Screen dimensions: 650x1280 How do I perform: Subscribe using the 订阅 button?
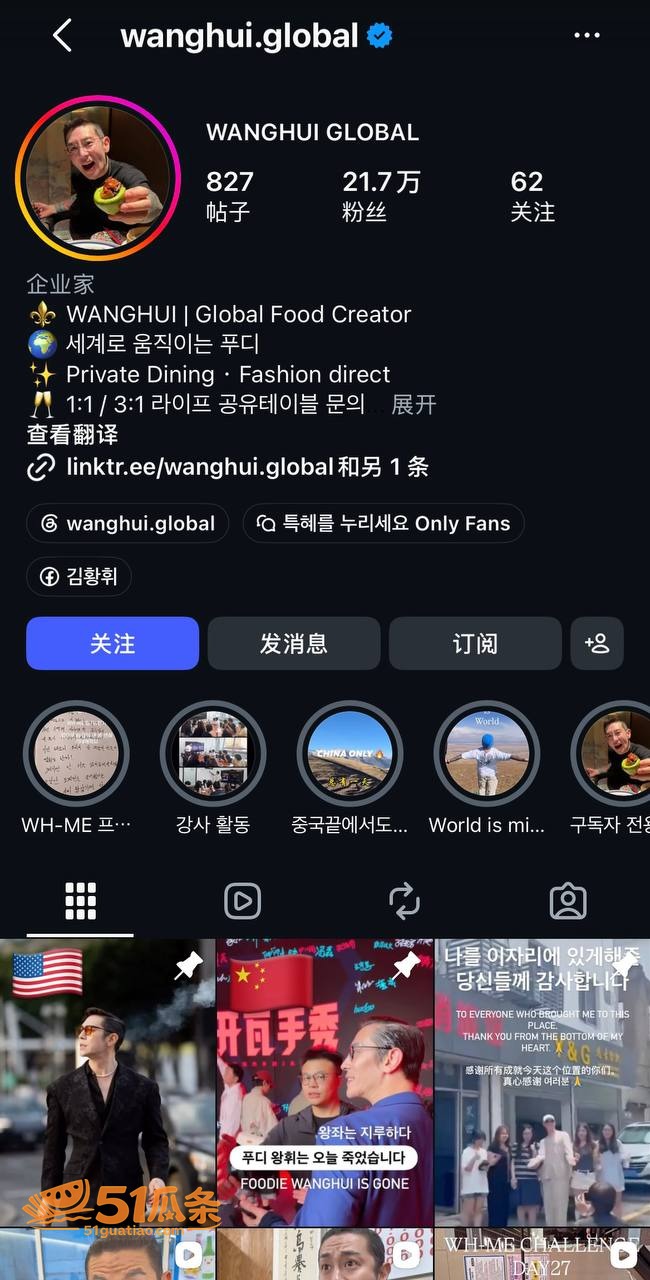pyautogui.click(x=475, y=643)
